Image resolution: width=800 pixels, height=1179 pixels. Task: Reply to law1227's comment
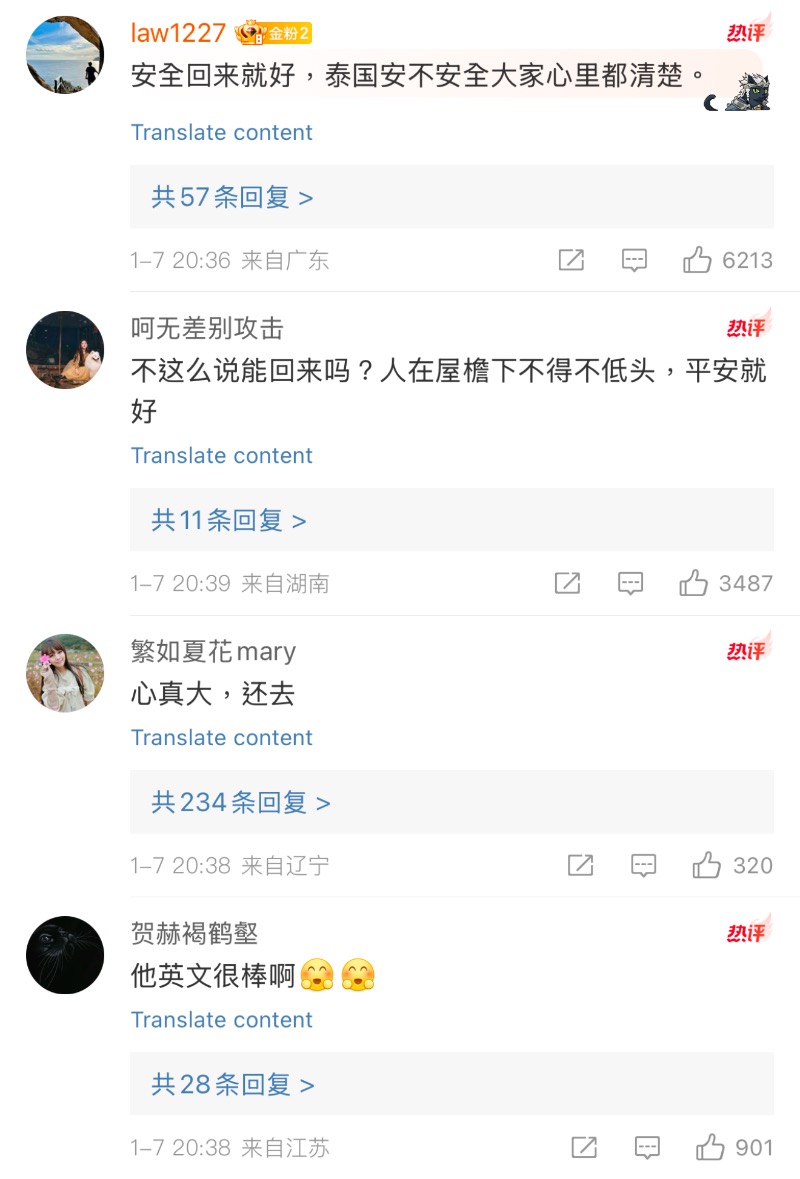[x=634, y=261]
